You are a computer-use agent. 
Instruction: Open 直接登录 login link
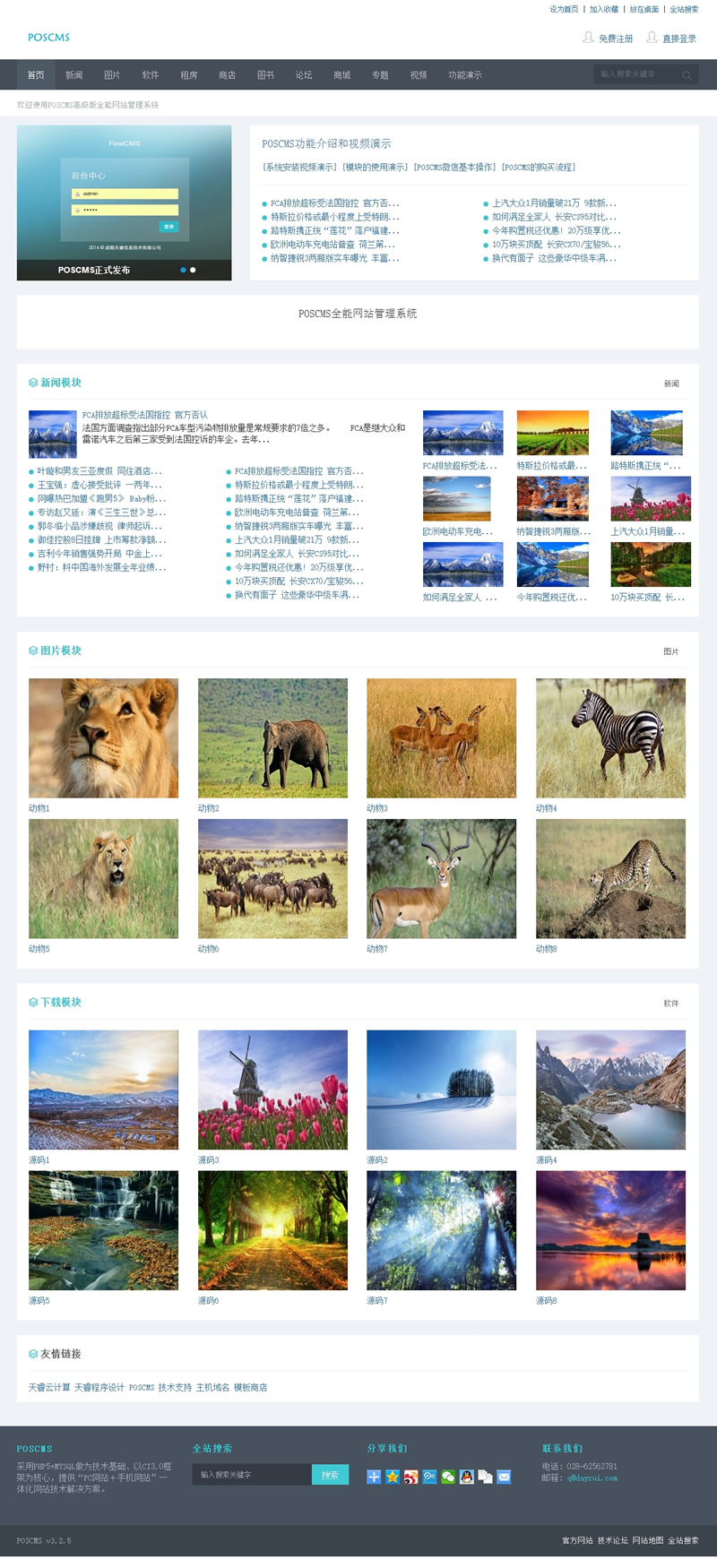click(678, 39)
